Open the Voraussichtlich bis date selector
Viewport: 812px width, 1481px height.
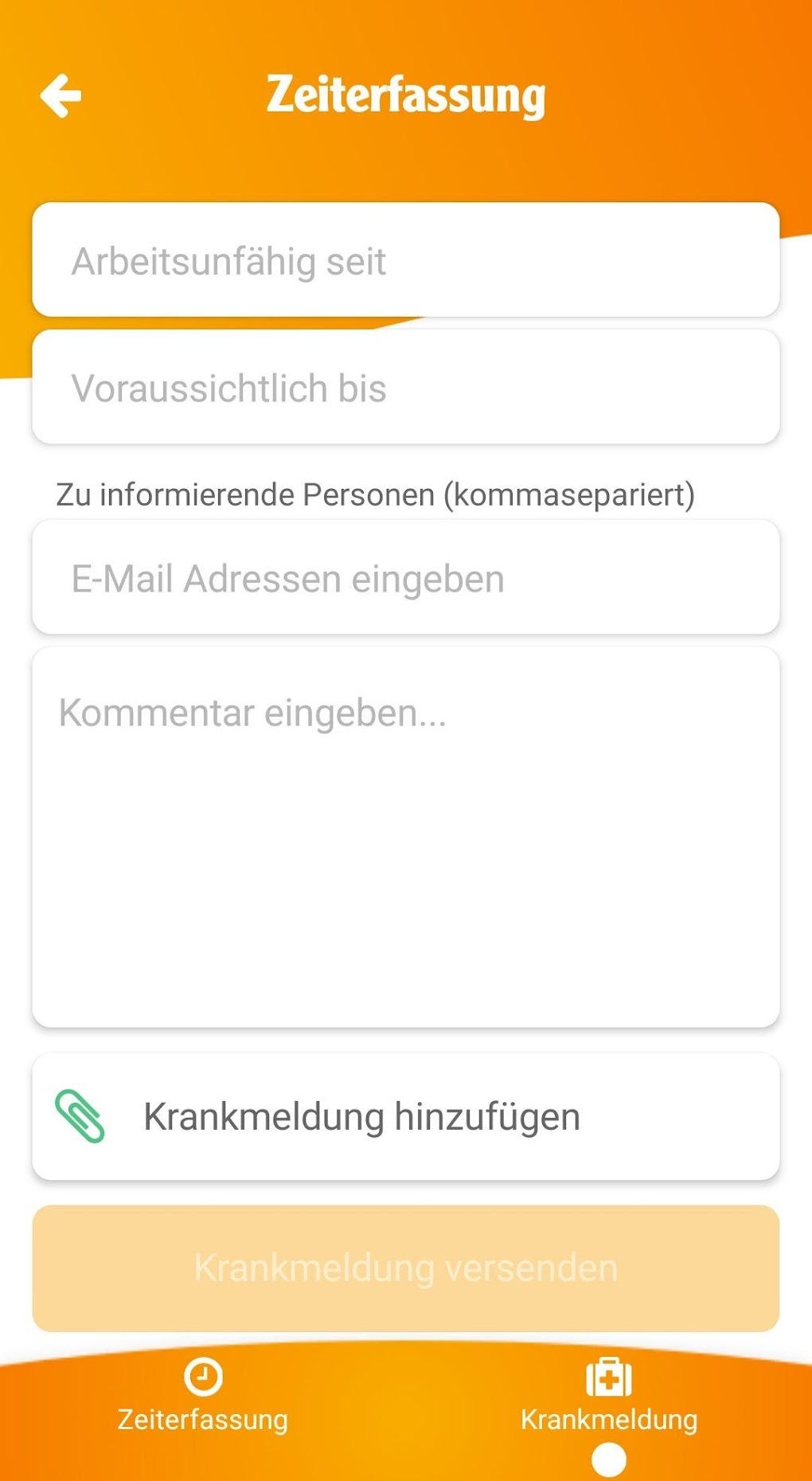tap(405, 387)
